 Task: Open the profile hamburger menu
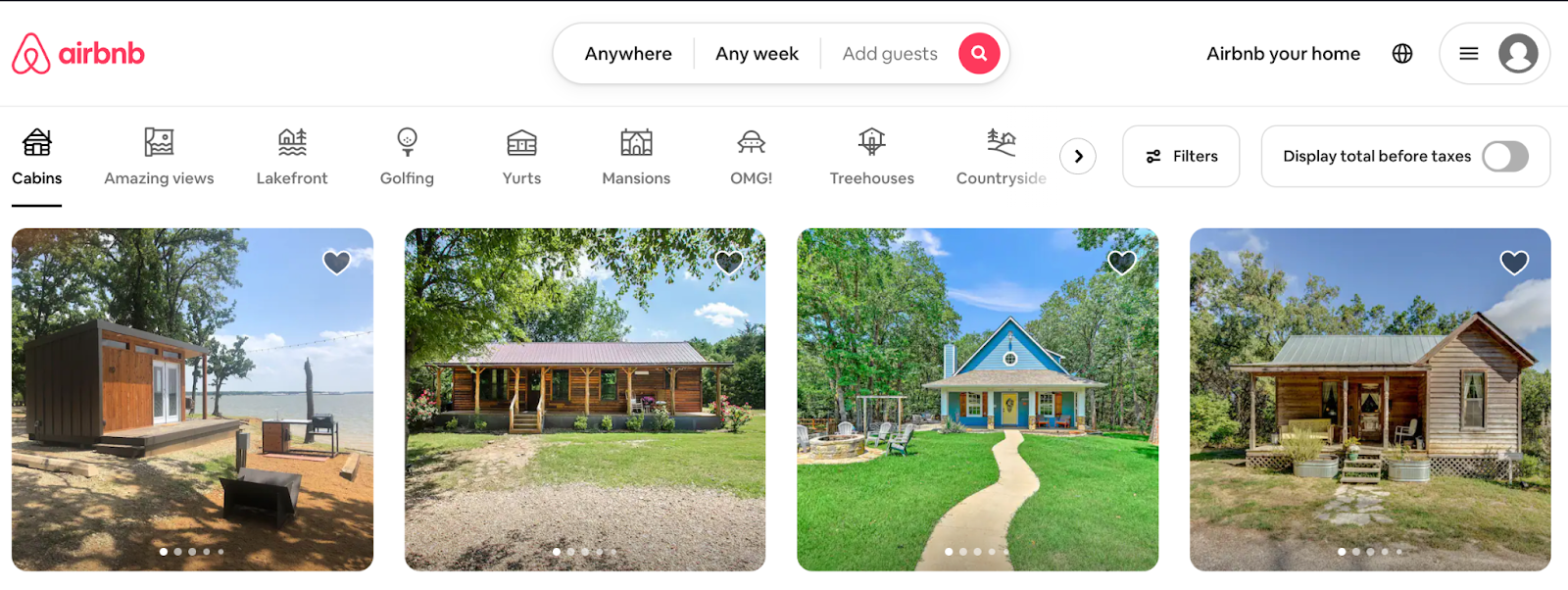coord(1468,54)
